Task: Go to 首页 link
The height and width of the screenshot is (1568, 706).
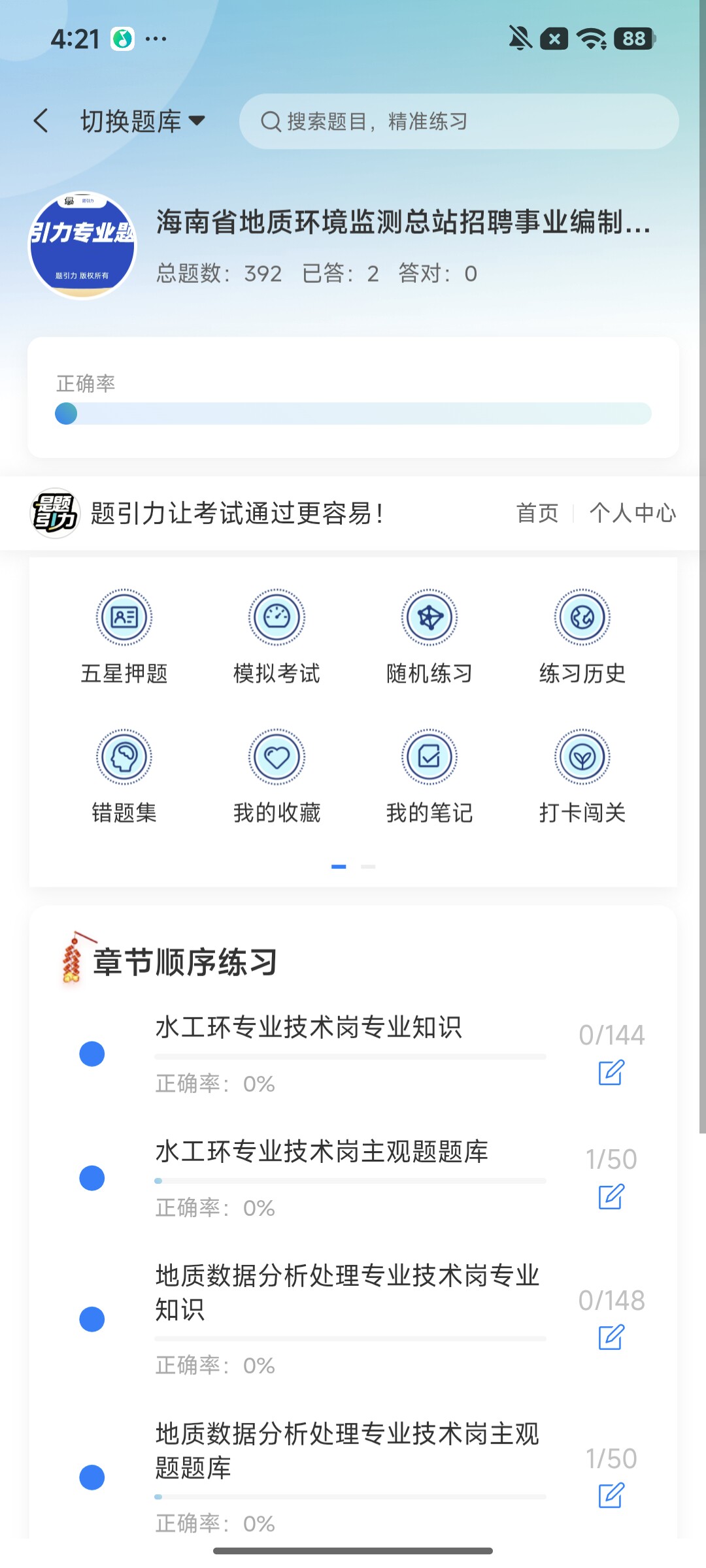Action: [537, 513]
